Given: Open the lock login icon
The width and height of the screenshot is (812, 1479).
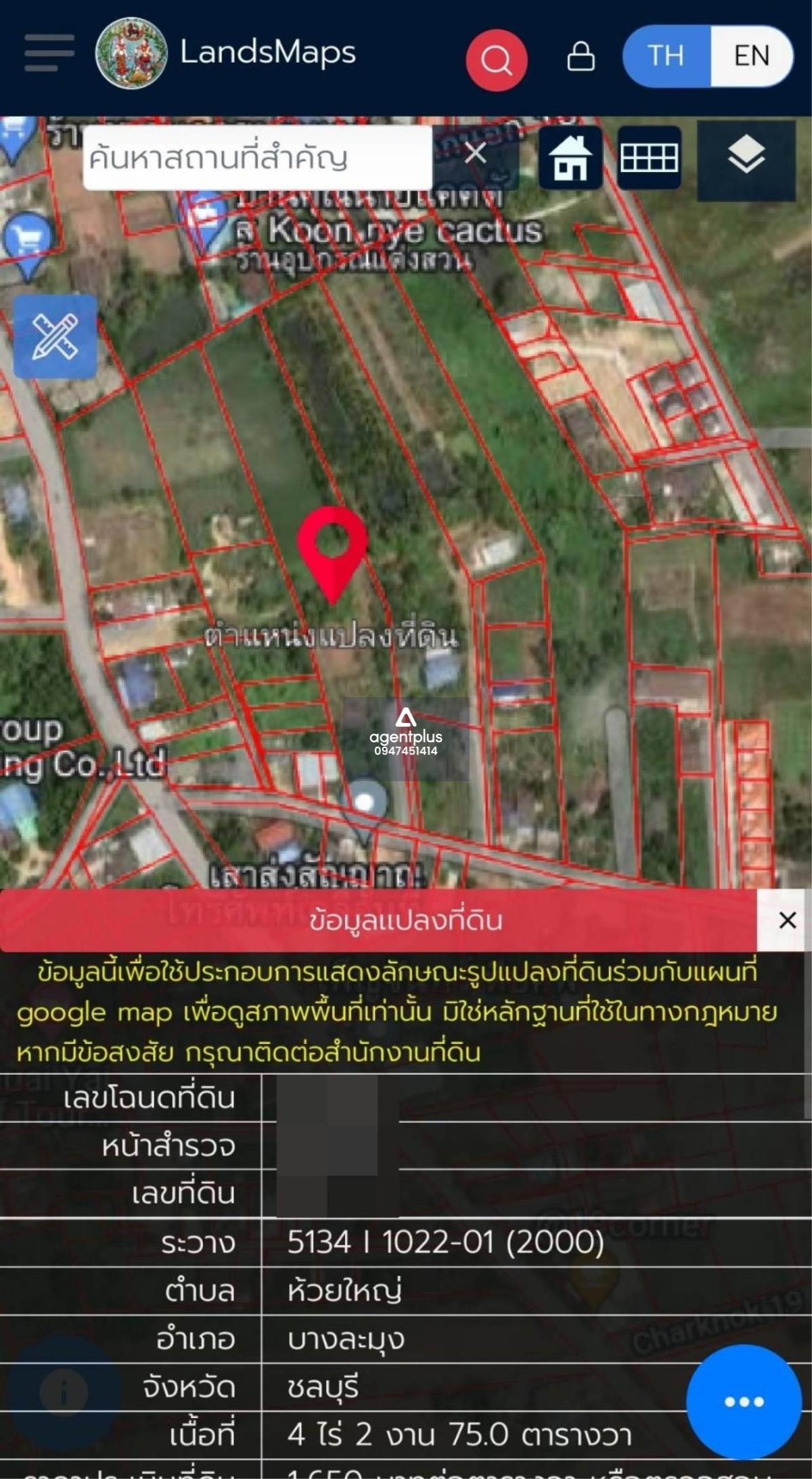Looking at the screenshot, I should point(581,57).
